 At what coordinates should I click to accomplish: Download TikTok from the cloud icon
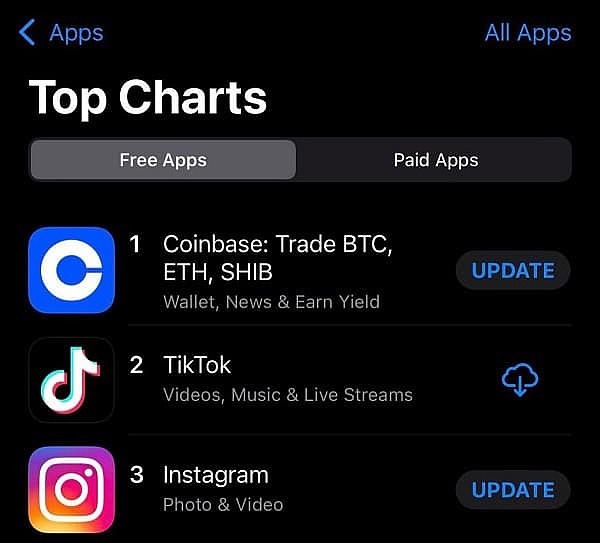519,380
